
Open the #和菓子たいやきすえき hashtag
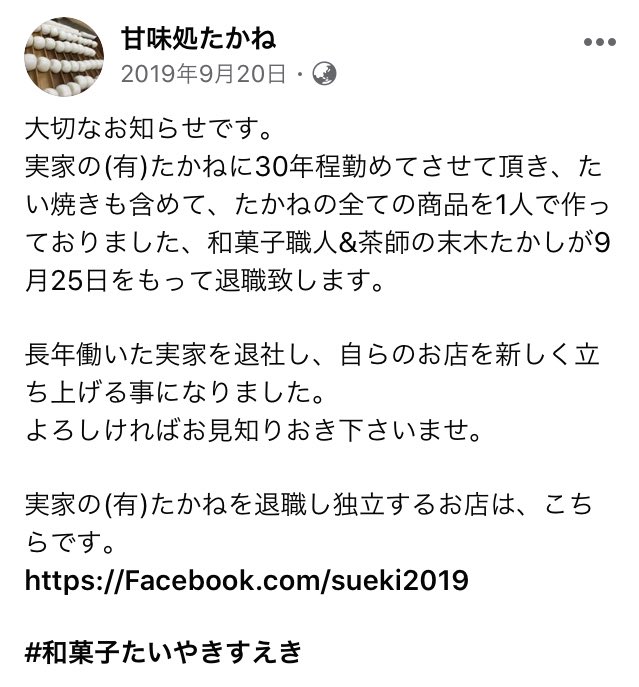click(x=162, y=653)
